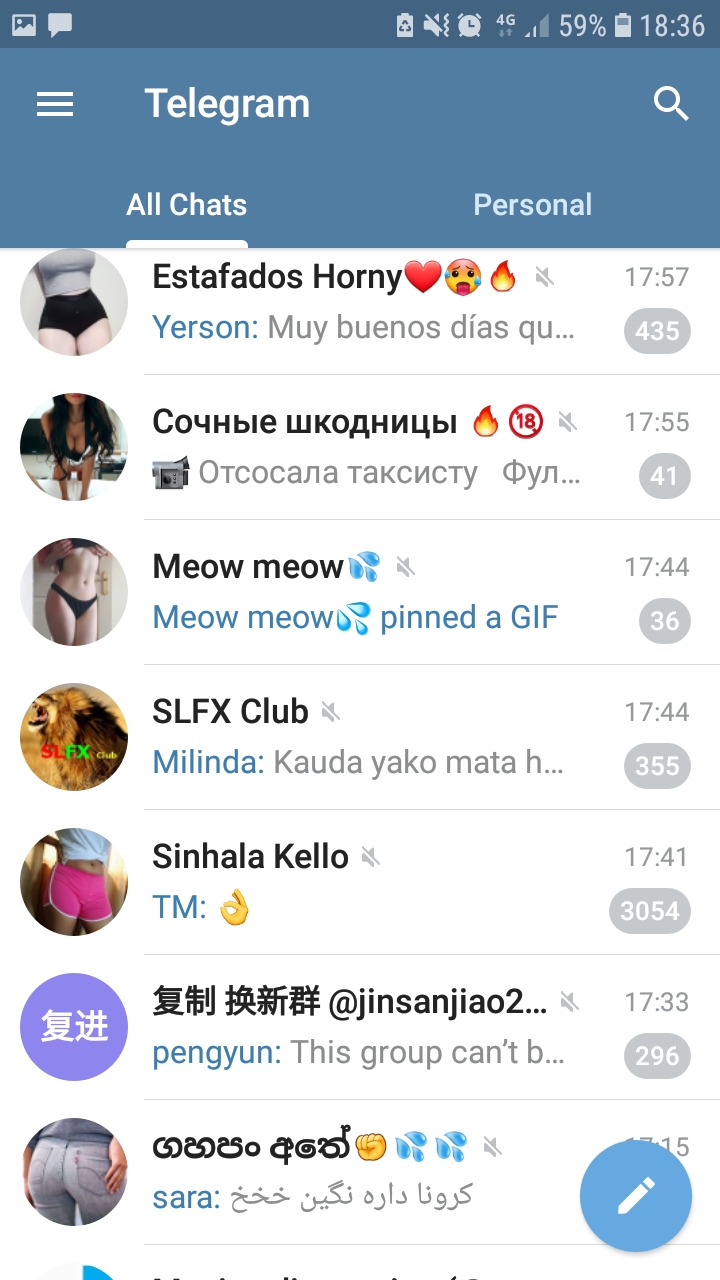
Task: Open the search magnifier icon
Action: (x=671, y=104)
